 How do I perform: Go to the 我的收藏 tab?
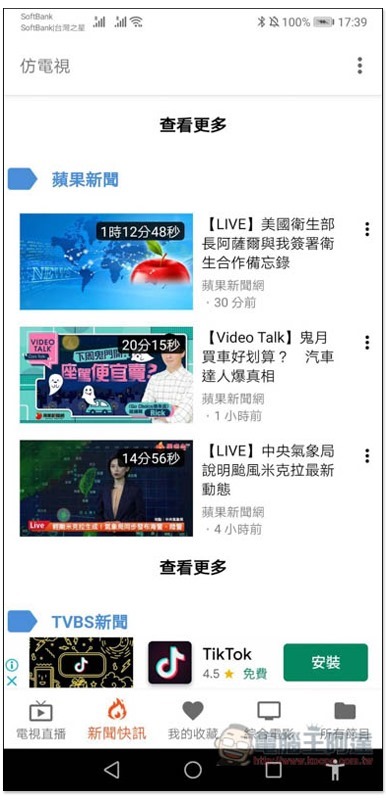[x=193, y=721]
